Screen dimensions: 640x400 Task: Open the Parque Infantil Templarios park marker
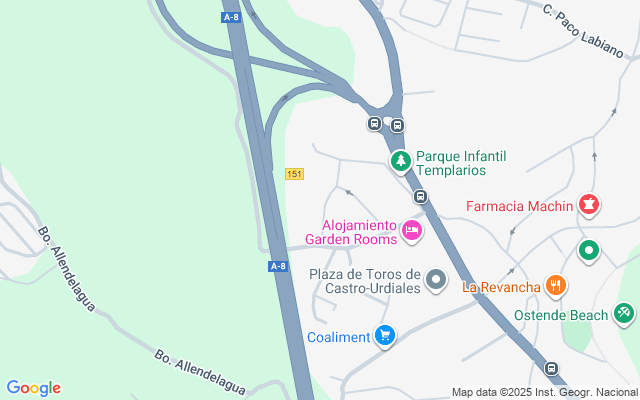click(x=401, y=160)
